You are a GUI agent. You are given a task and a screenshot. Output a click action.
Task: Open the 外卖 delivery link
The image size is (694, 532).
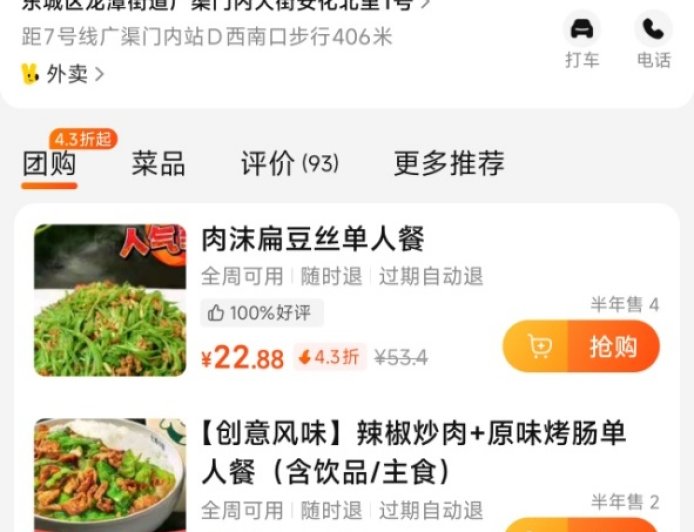(63, 74)
